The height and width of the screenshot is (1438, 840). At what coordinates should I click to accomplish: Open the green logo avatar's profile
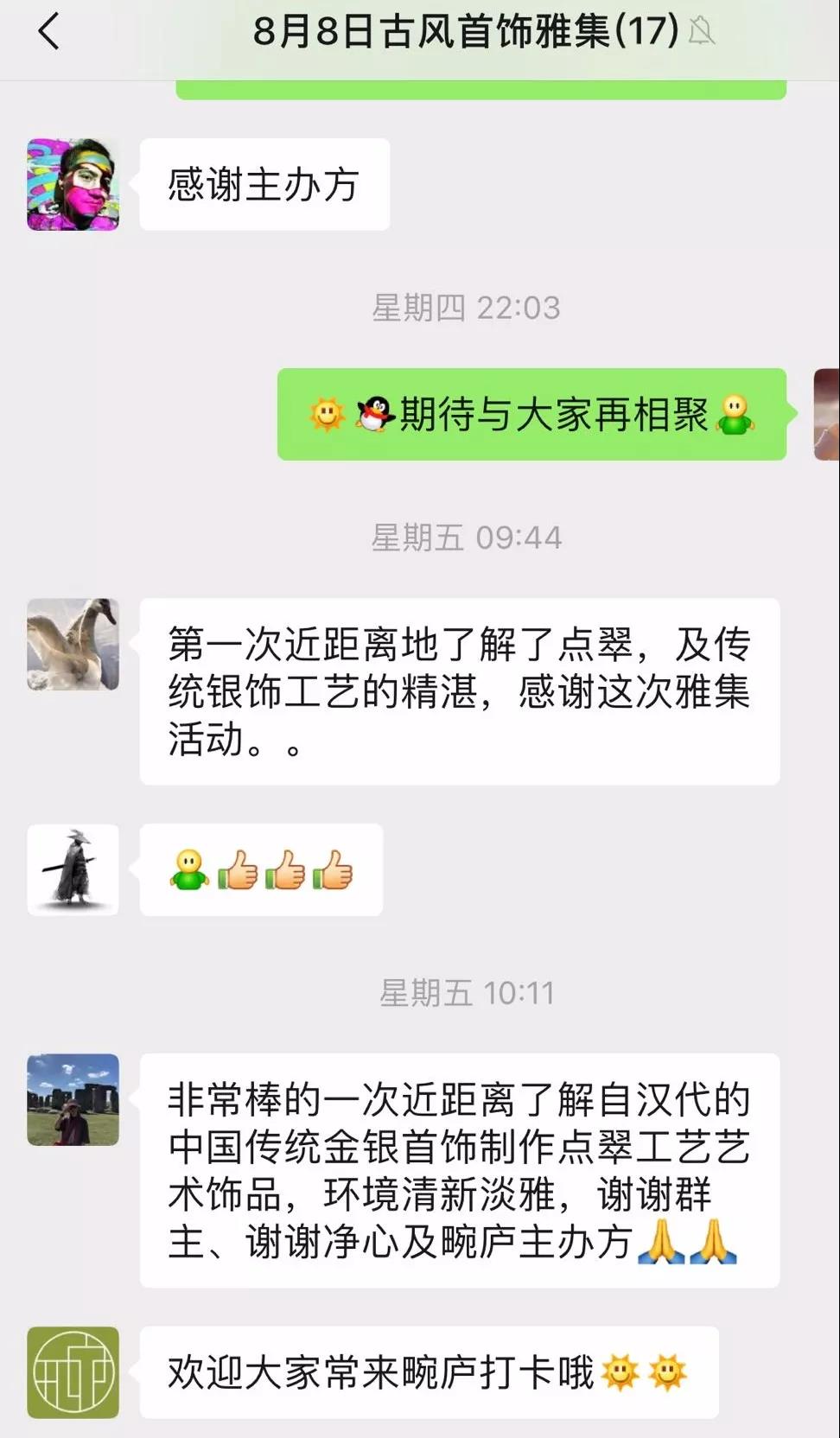[73, 1372]
